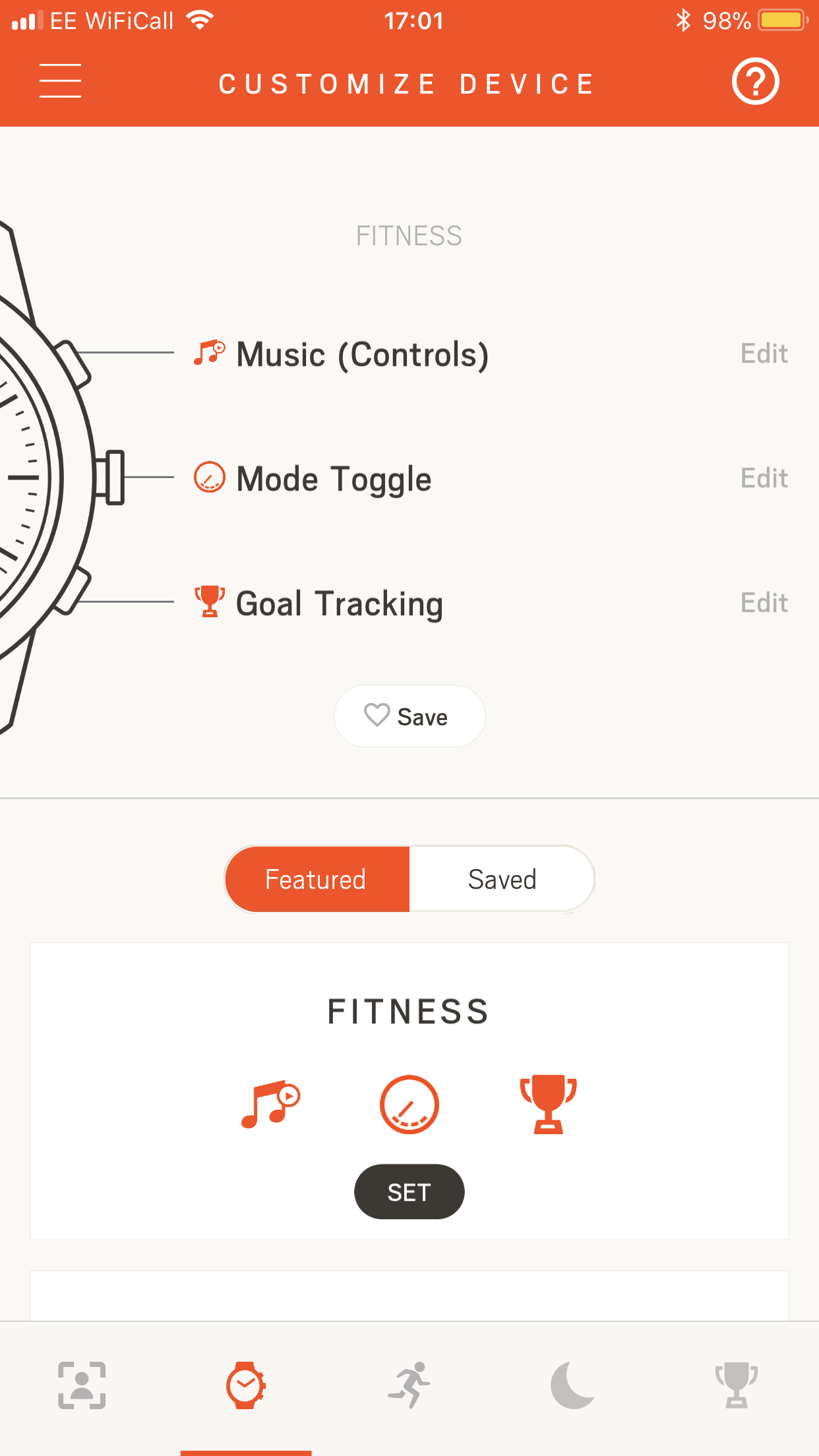Switch to the Saved presets tab
Screen dimensions: 819x1456
502,879
